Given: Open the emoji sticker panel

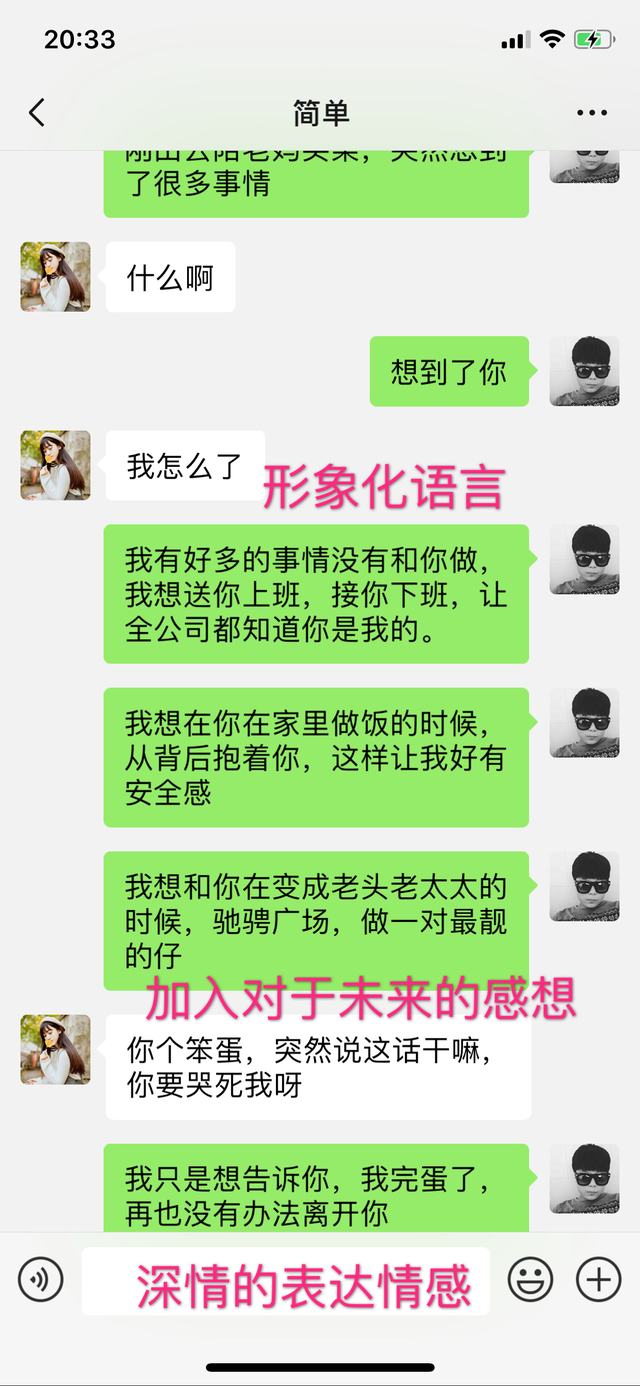Looking at the screenshot, I should point(531,1279).
